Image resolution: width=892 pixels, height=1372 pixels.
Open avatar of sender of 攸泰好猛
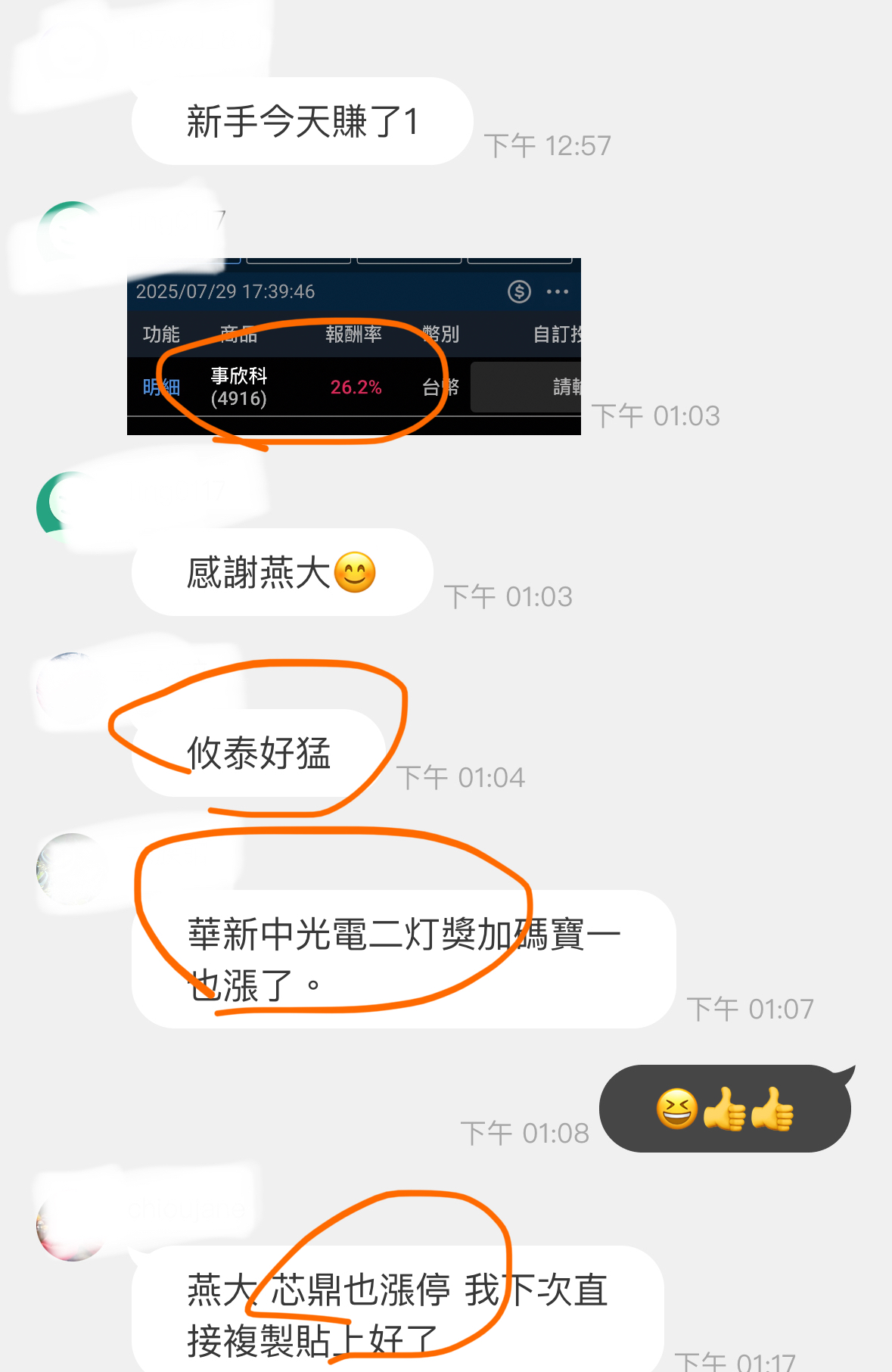tap(72, 688)
